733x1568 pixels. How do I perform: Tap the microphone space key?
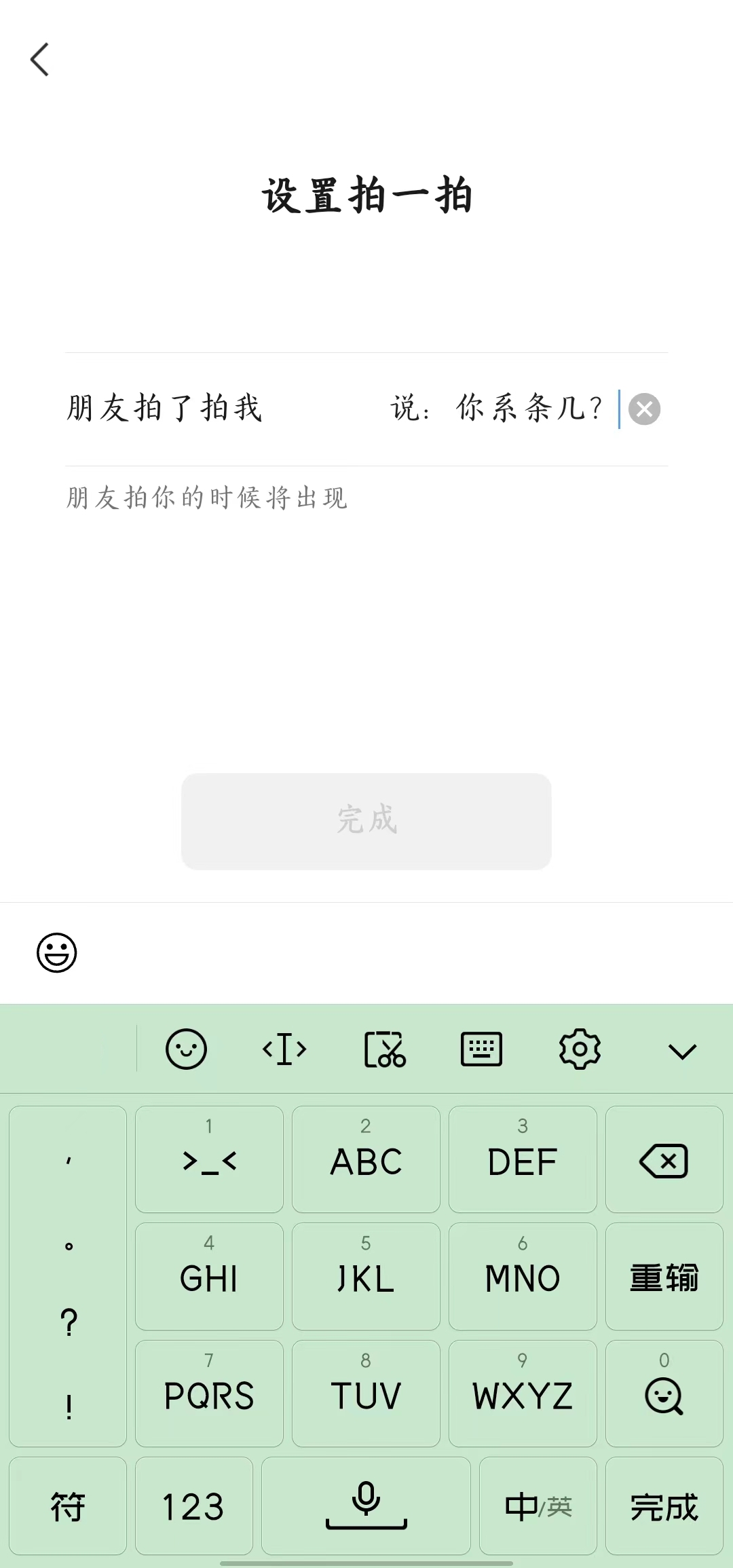tap(366, 1506)
